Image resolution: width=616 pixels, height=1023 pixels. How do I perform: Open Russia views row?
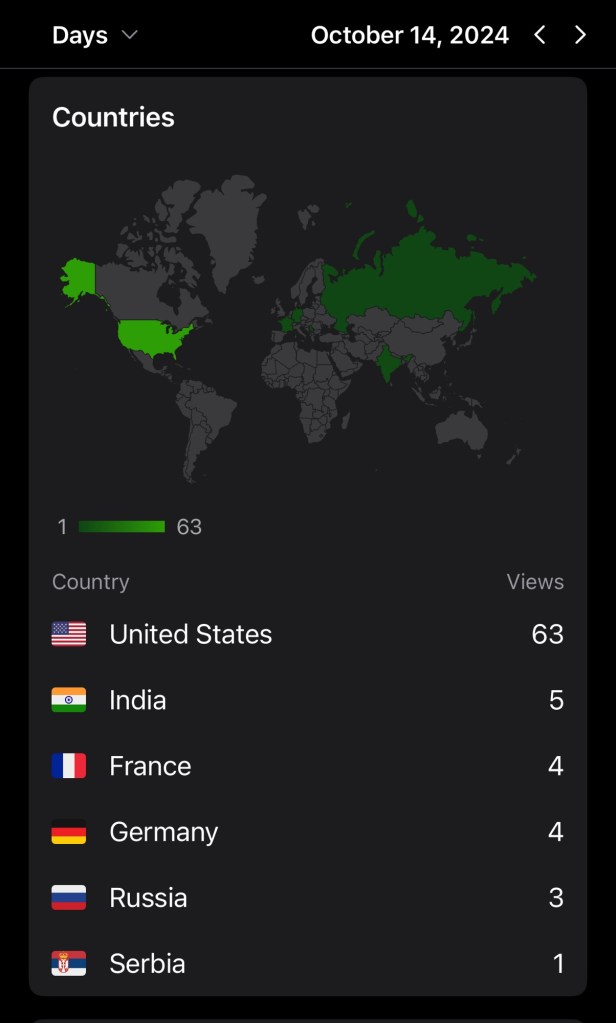click(x=307, y=898)
